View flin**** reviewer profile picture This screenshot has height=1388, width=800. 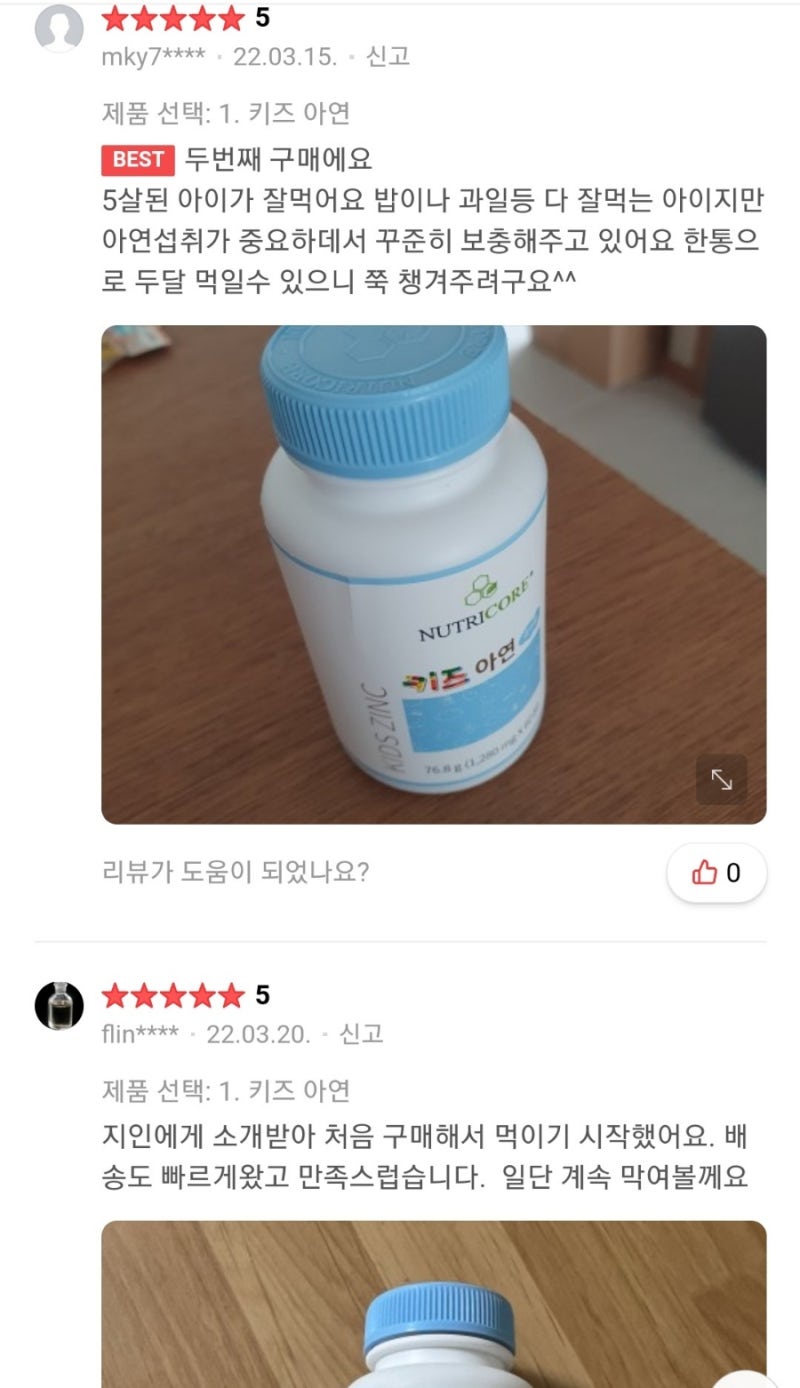(x=59, y=1005)
